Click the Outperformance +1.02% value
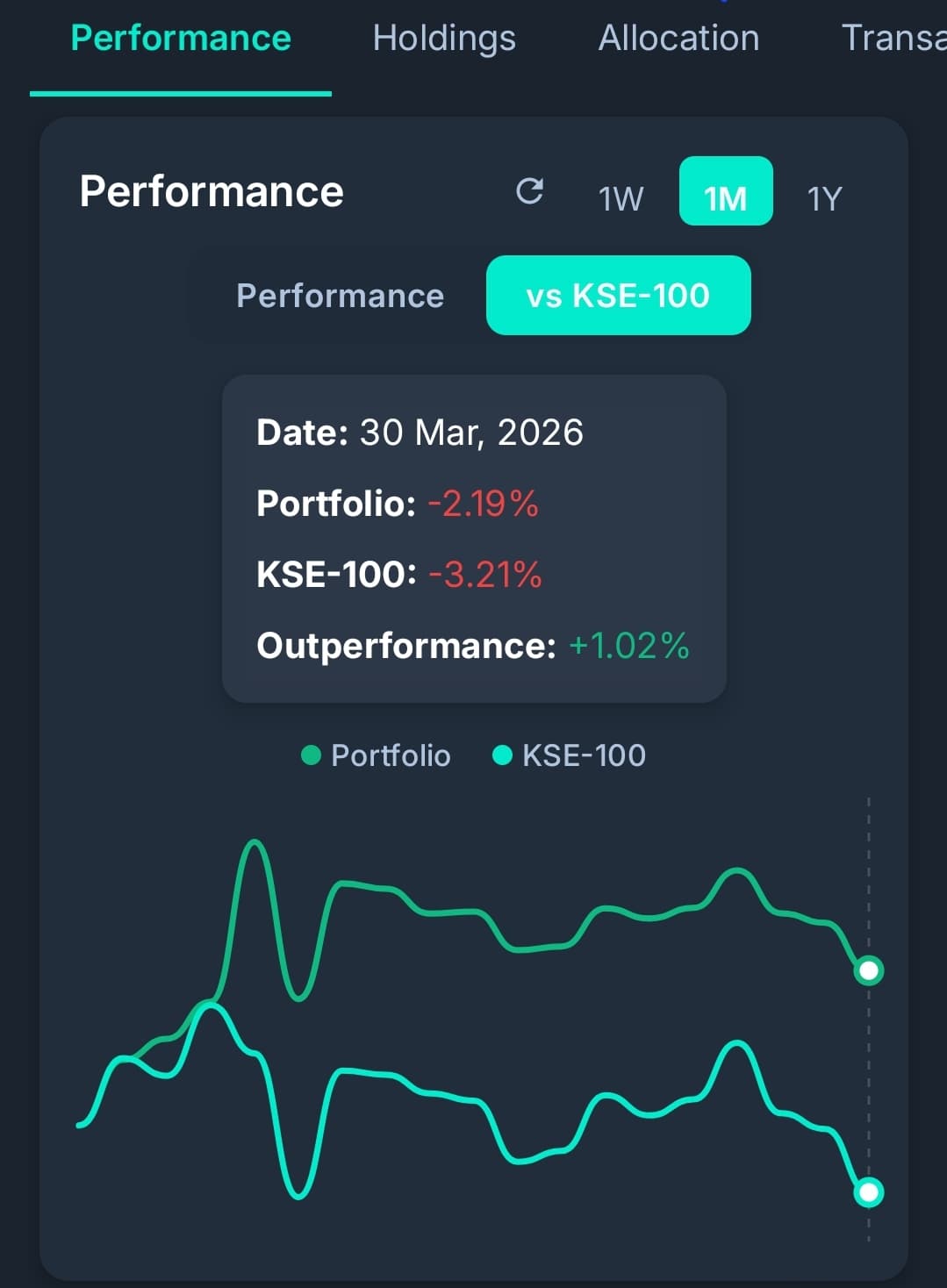The image size is (947, 1288). [x=628, y=645]
